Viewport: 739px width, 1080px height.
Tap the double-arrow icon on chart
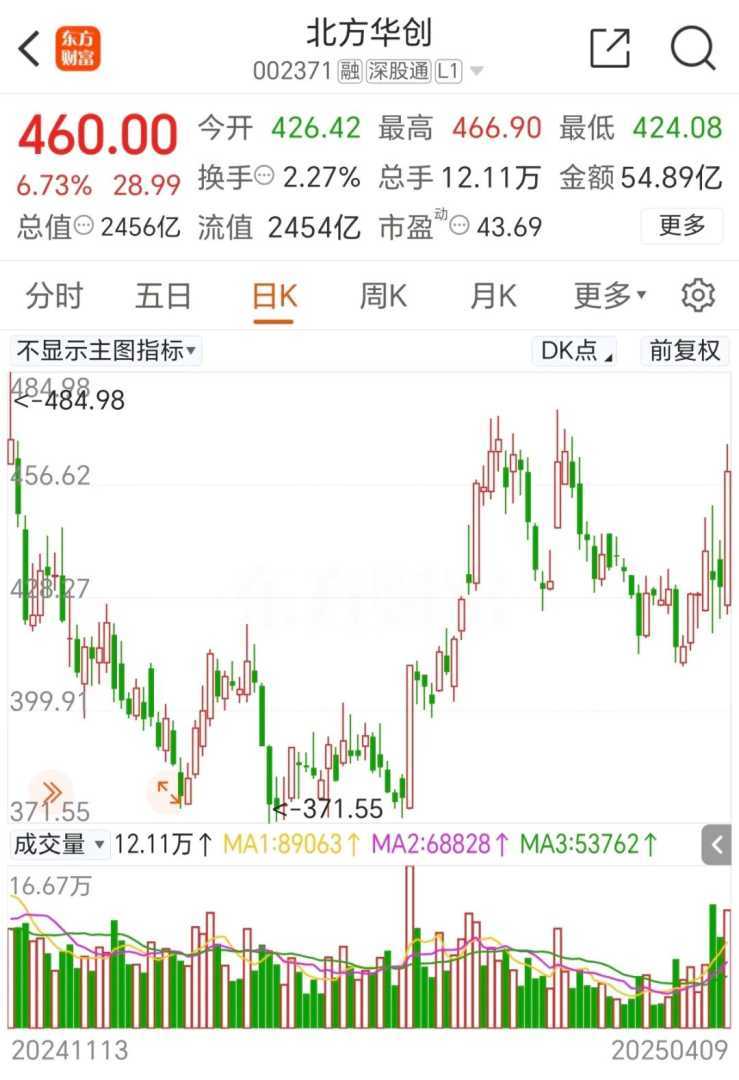click(x=50, y=792)
